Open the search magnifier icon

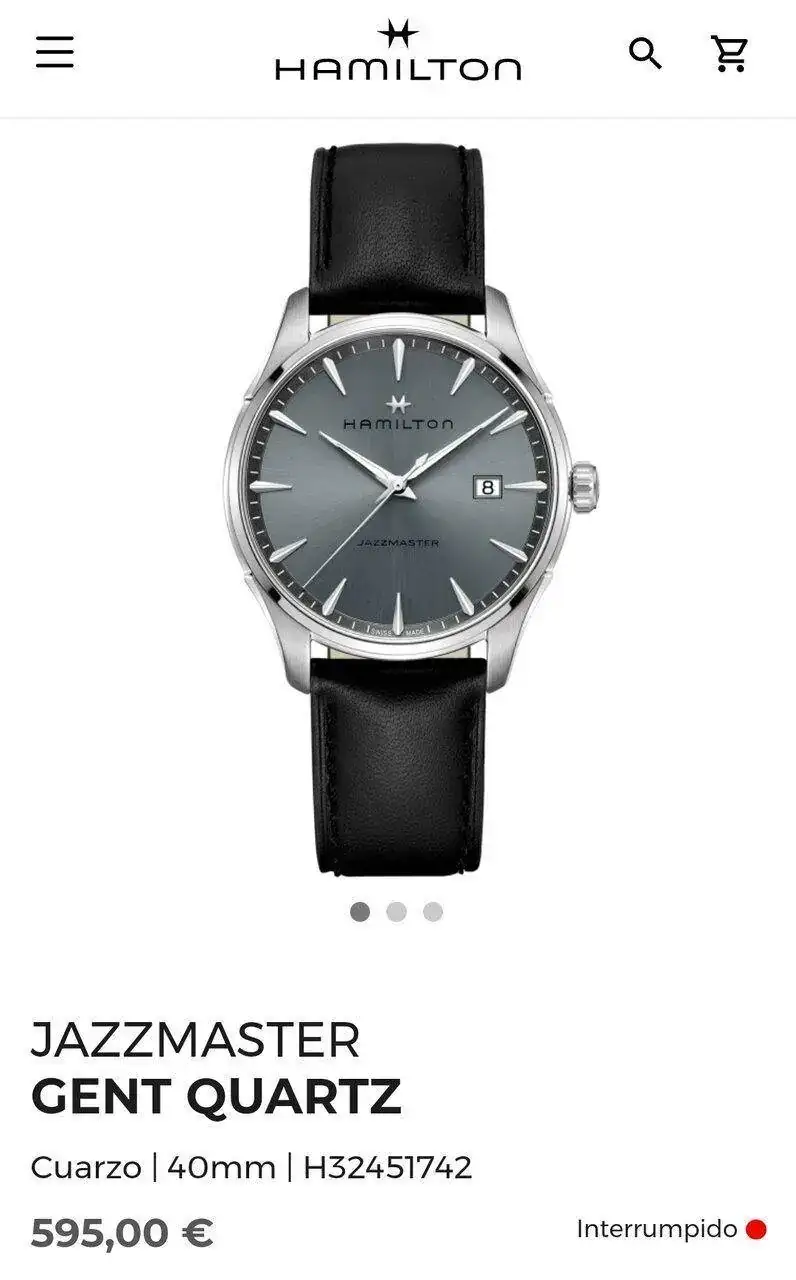645,53
